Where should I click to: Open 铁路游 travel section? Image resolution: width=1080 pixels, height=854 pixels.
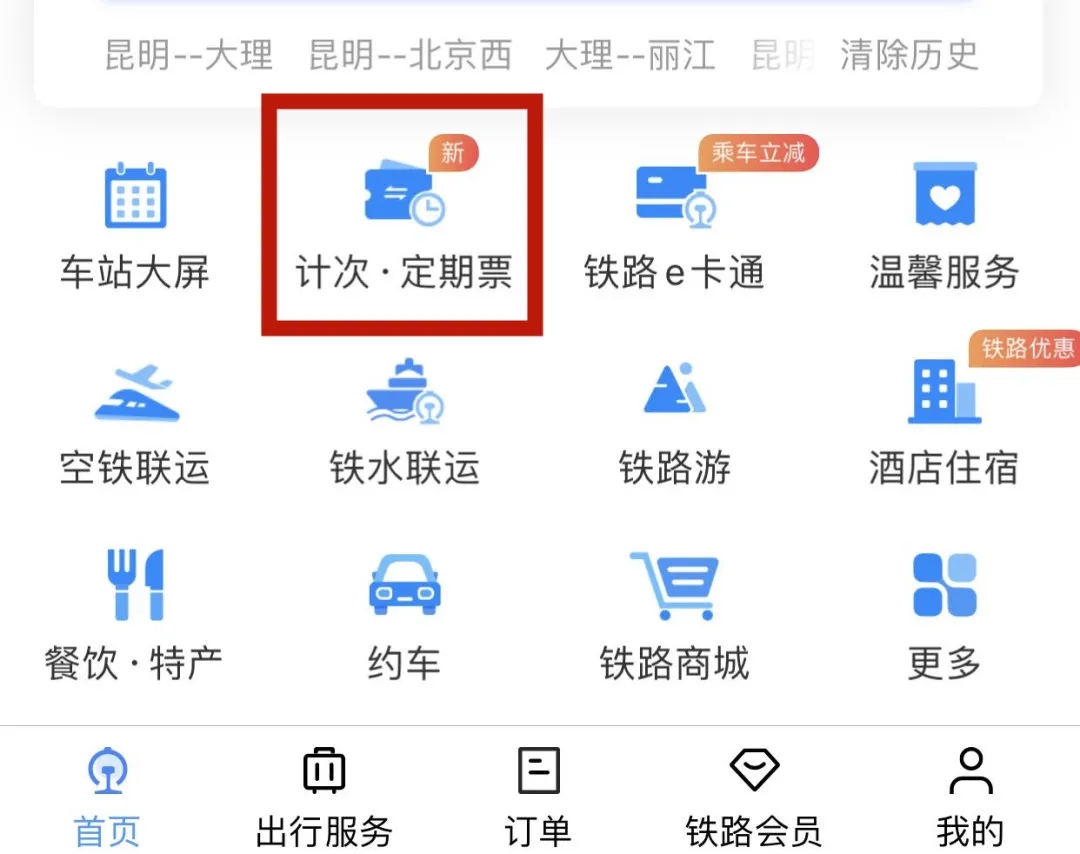click(x=674, y=422)
